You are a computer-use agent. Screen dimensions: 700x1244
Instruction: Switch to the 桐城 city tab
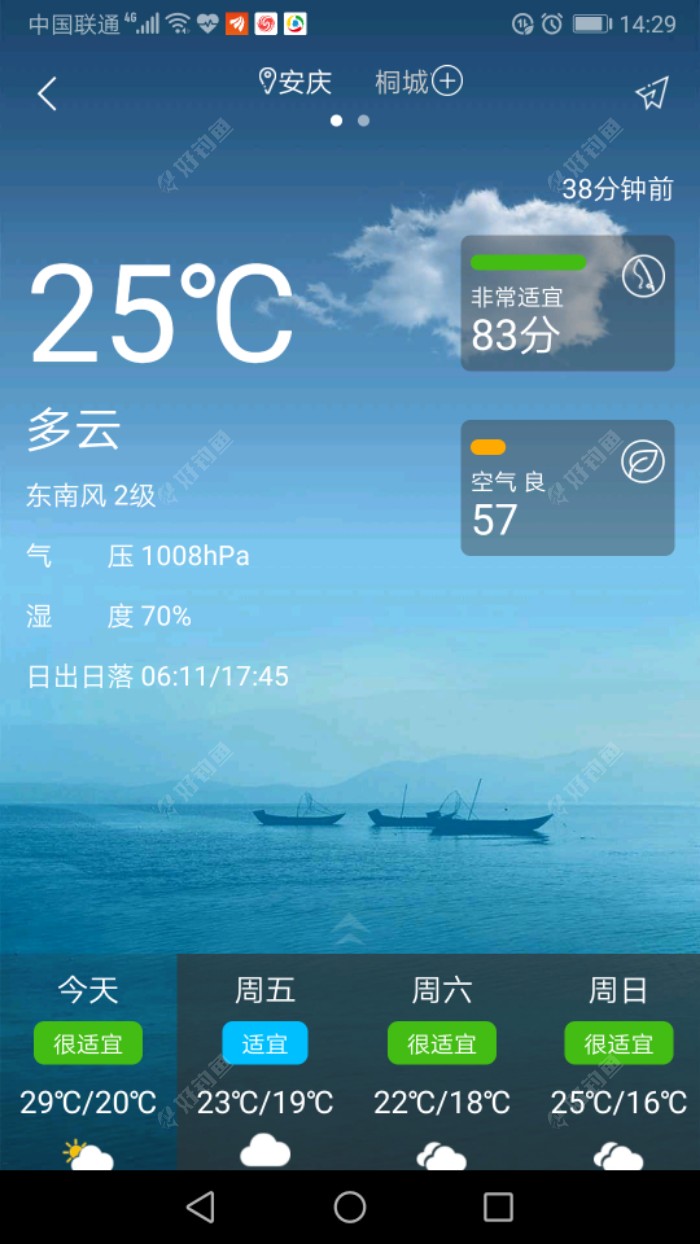(x=401, y=82)
